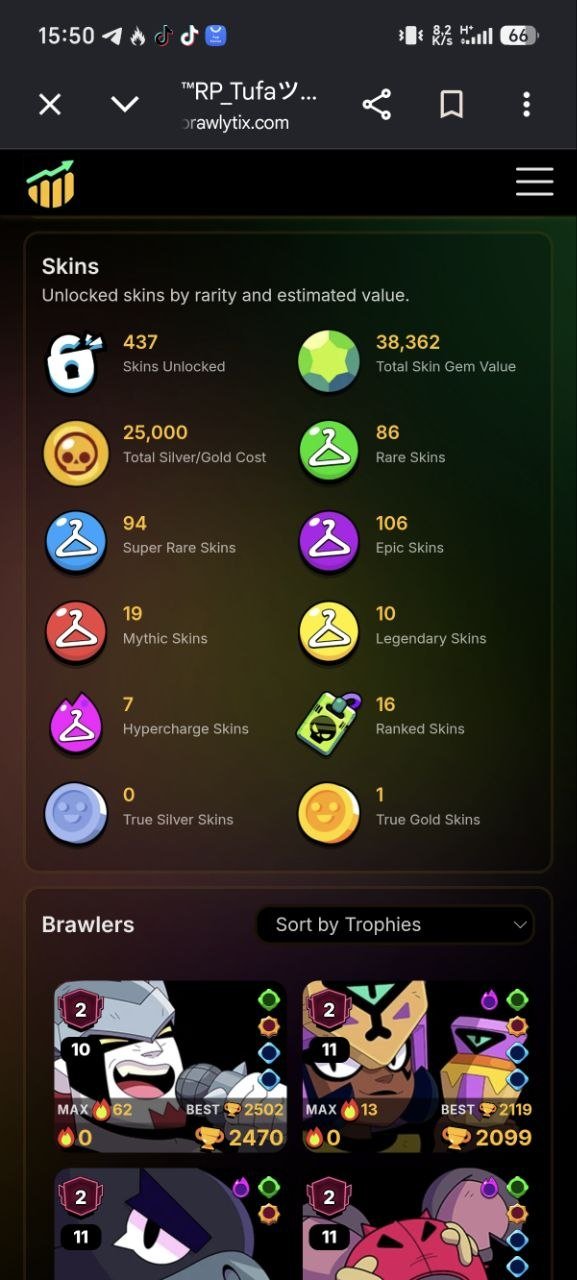Open the brawler card with 2099 trophies

419,1067
